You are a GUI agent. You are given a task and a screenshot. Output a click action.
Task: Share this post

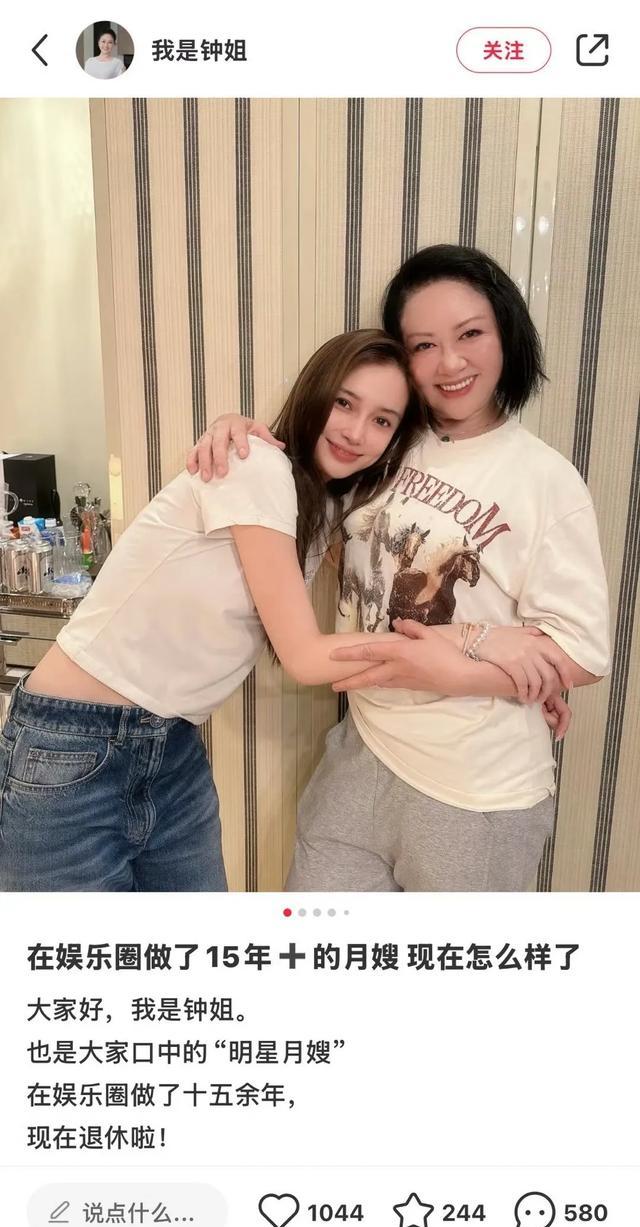point(592,50)
